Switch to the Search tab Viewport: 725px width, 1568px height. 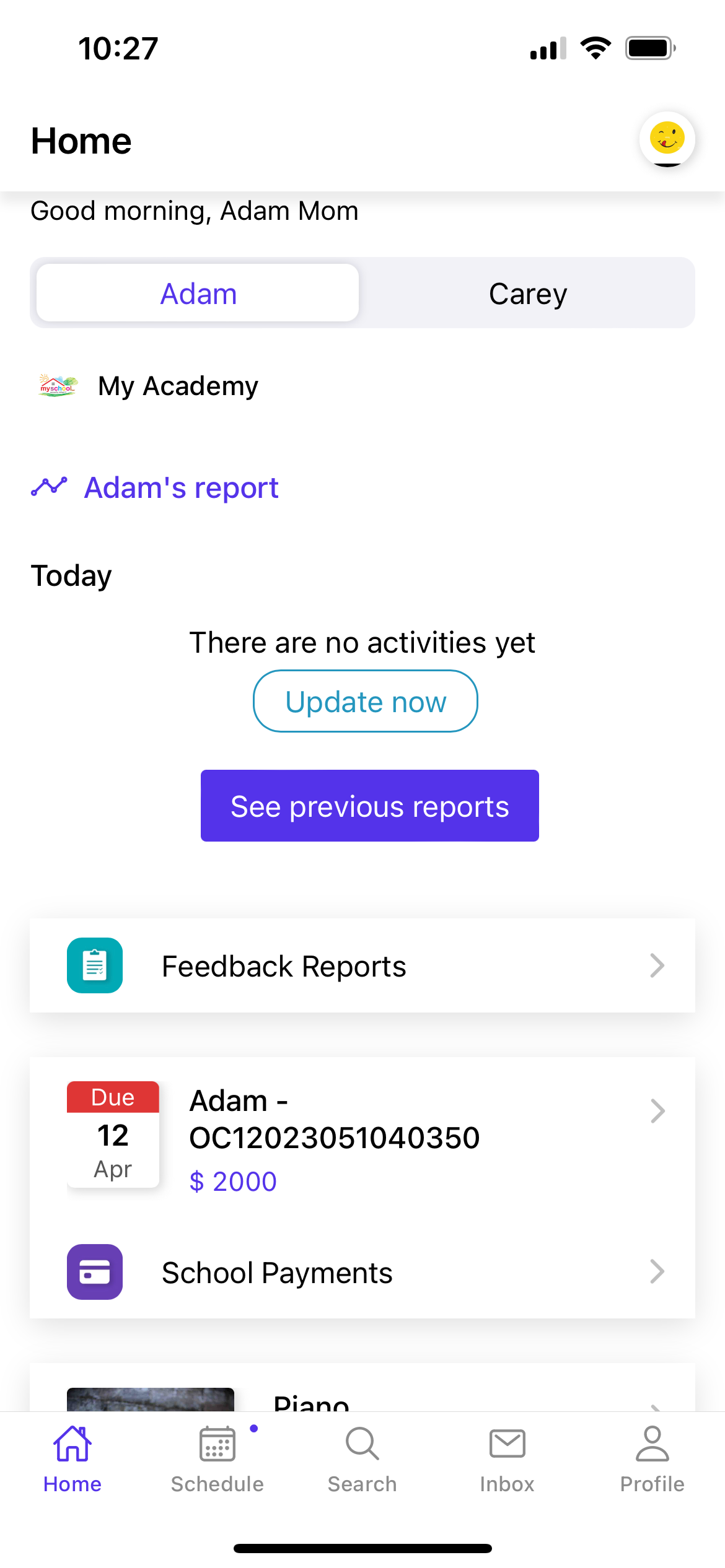362,1460
